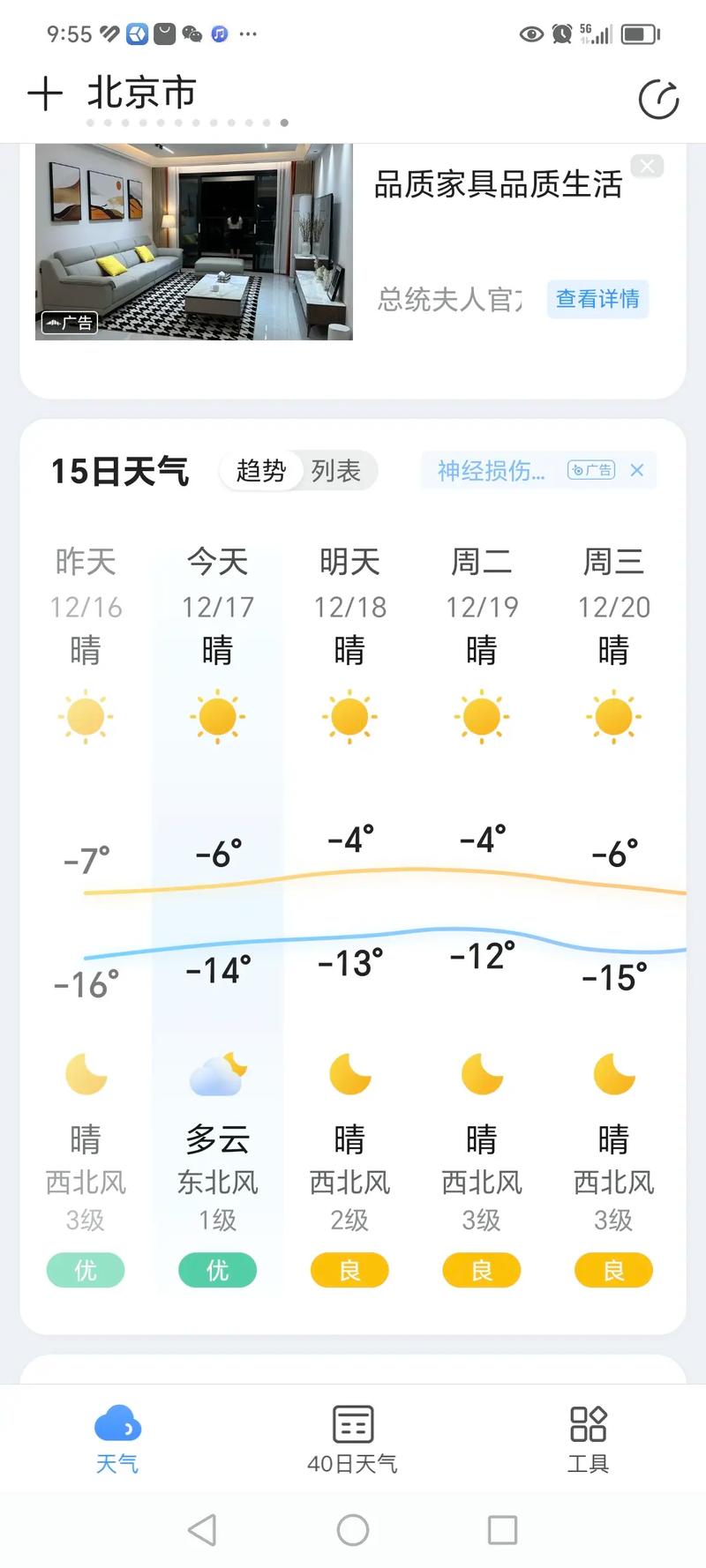Click 查看详情 on the furniture ad
This screenshot has width=706, height=1568.
598,300
